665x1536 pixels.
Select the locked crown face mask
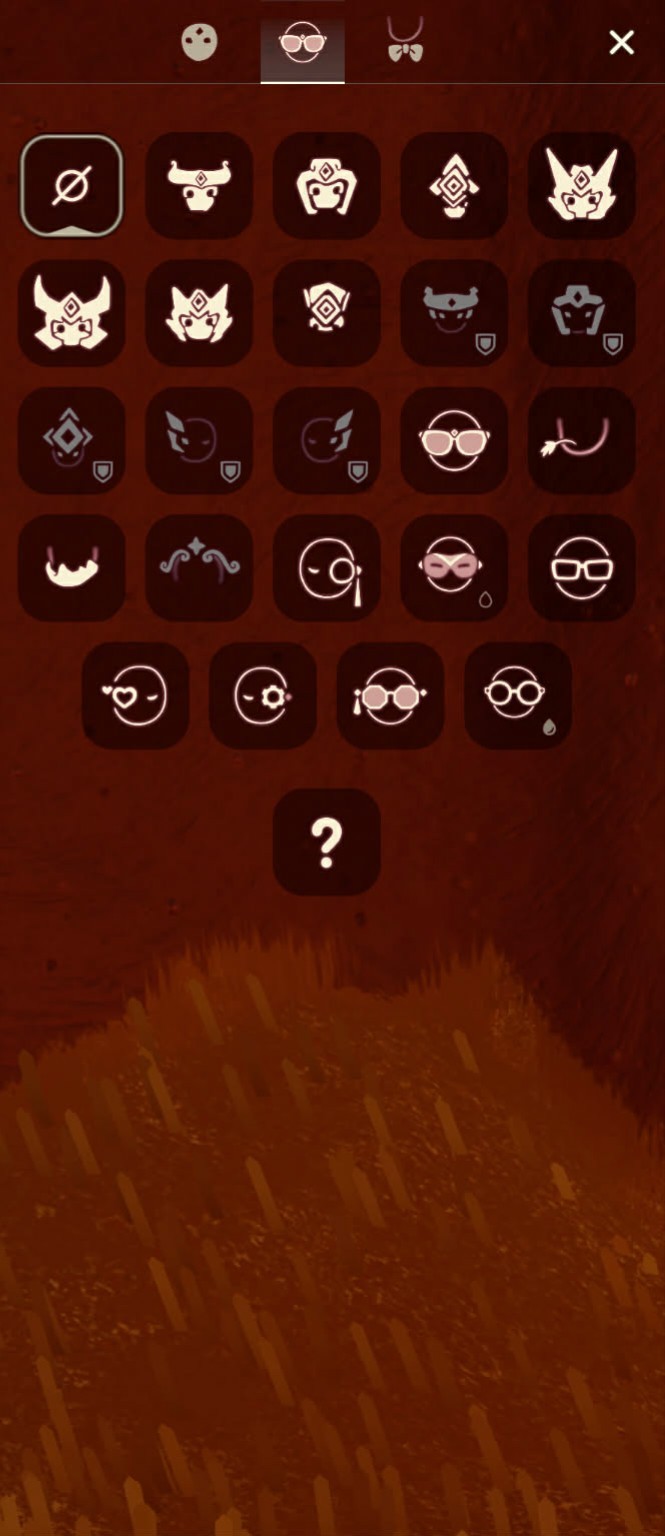coord(454,314)
